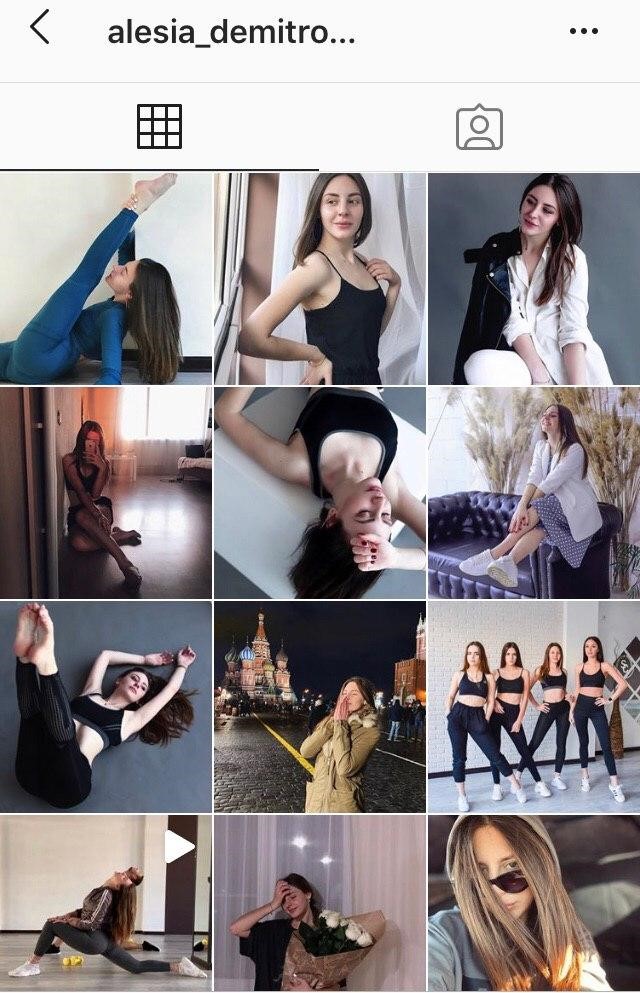Open the three-dot overflow menu
Viewport: 640px width, 993px height.
tap(583, 31)
